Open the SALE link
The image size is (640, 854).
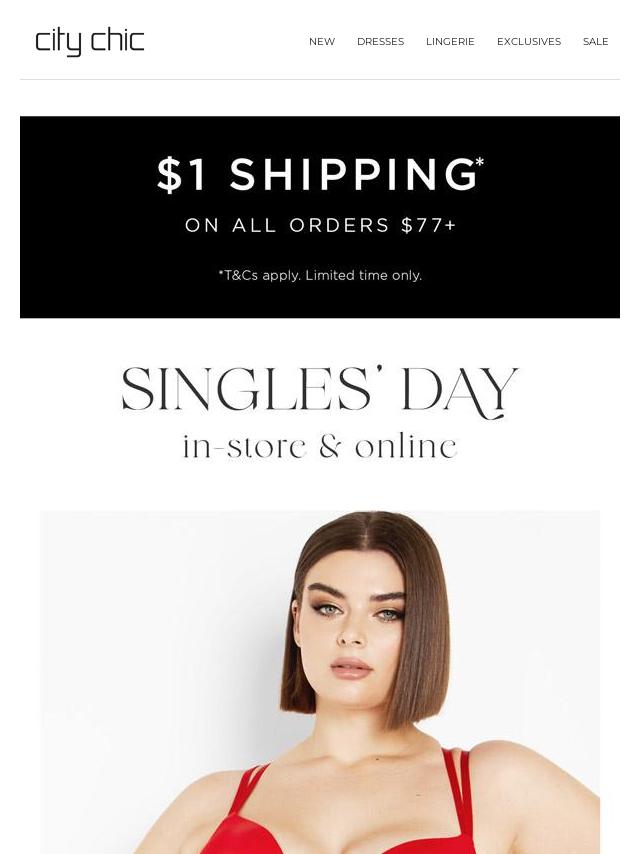[595, 42]
